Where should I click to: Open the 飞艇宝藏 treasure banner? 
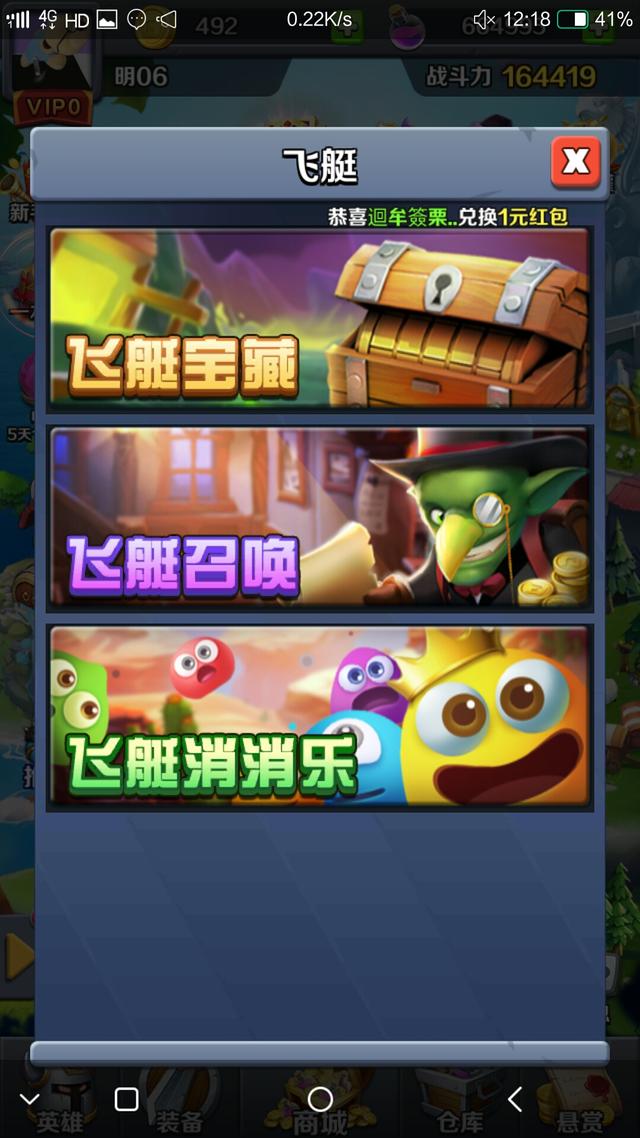point(320,318)
